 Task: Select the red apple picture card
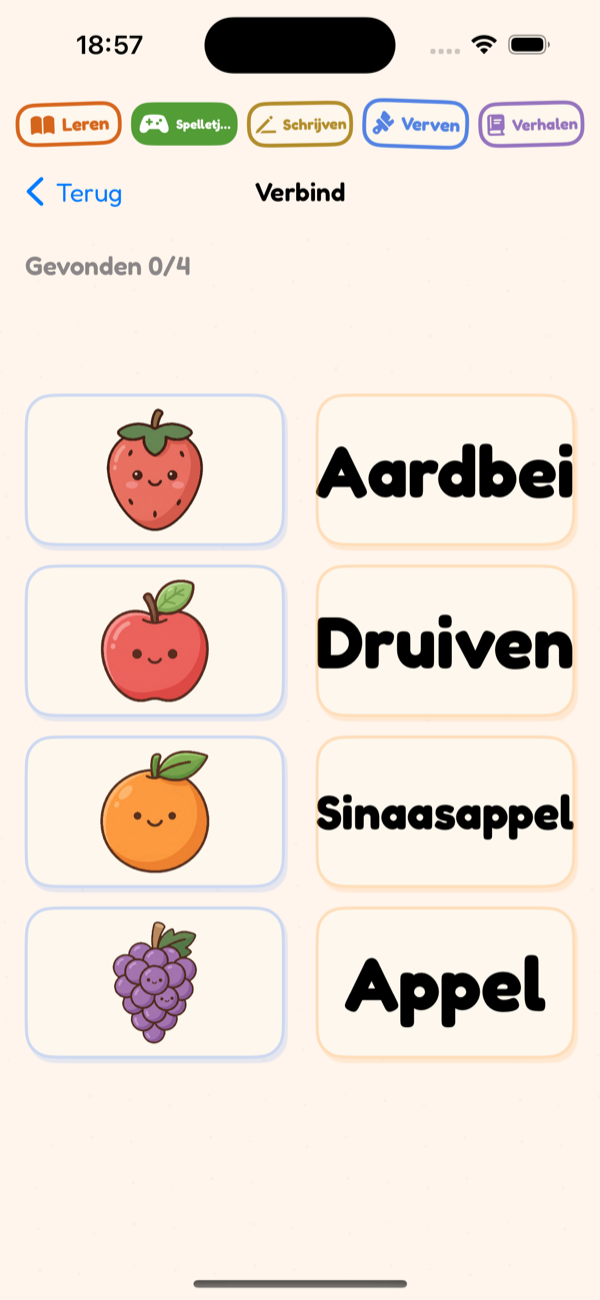click(x=155, y=641)
